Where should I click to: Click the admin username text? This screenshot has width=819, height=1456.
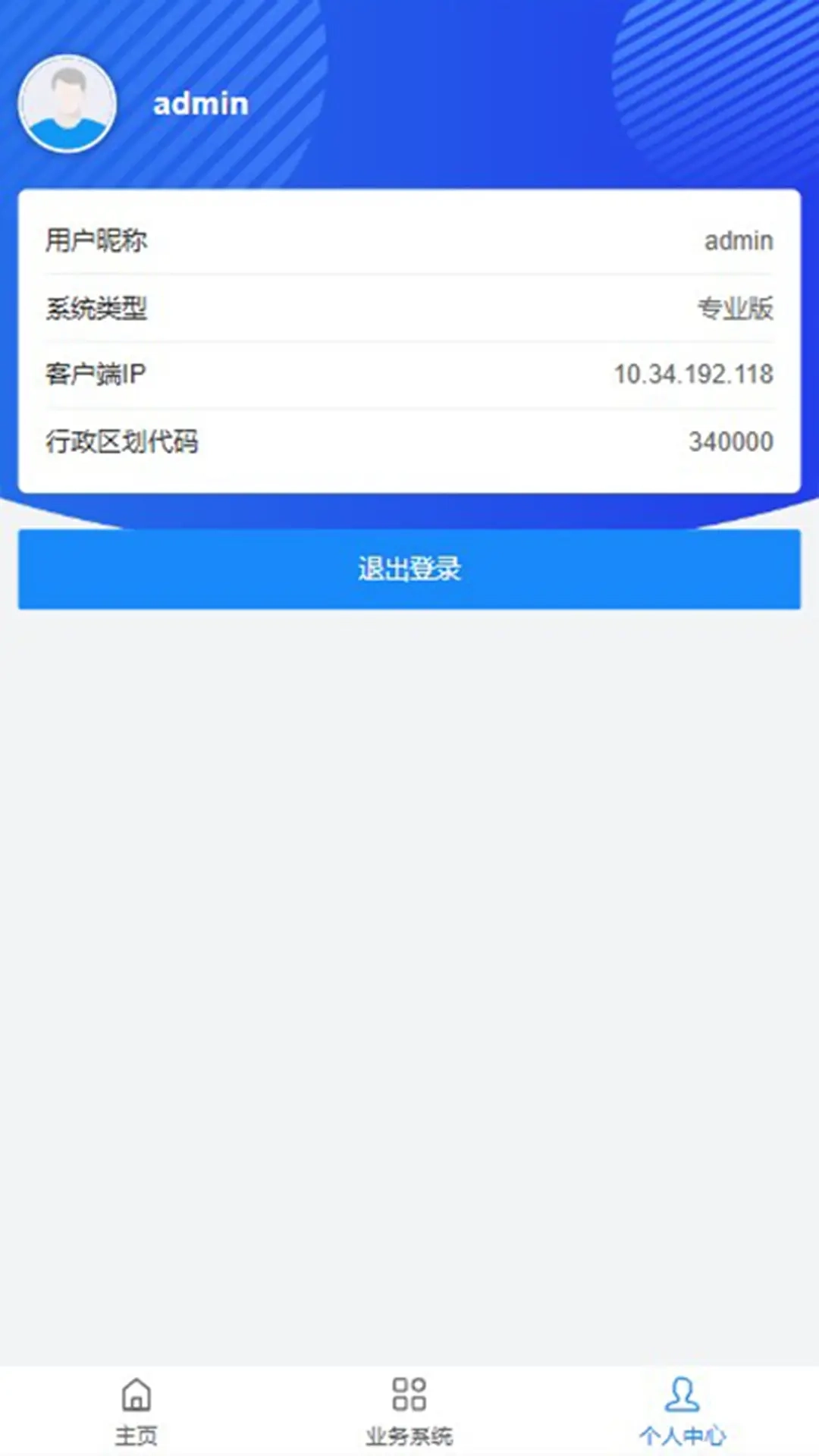pyautogui.click(x=200, y=103)
